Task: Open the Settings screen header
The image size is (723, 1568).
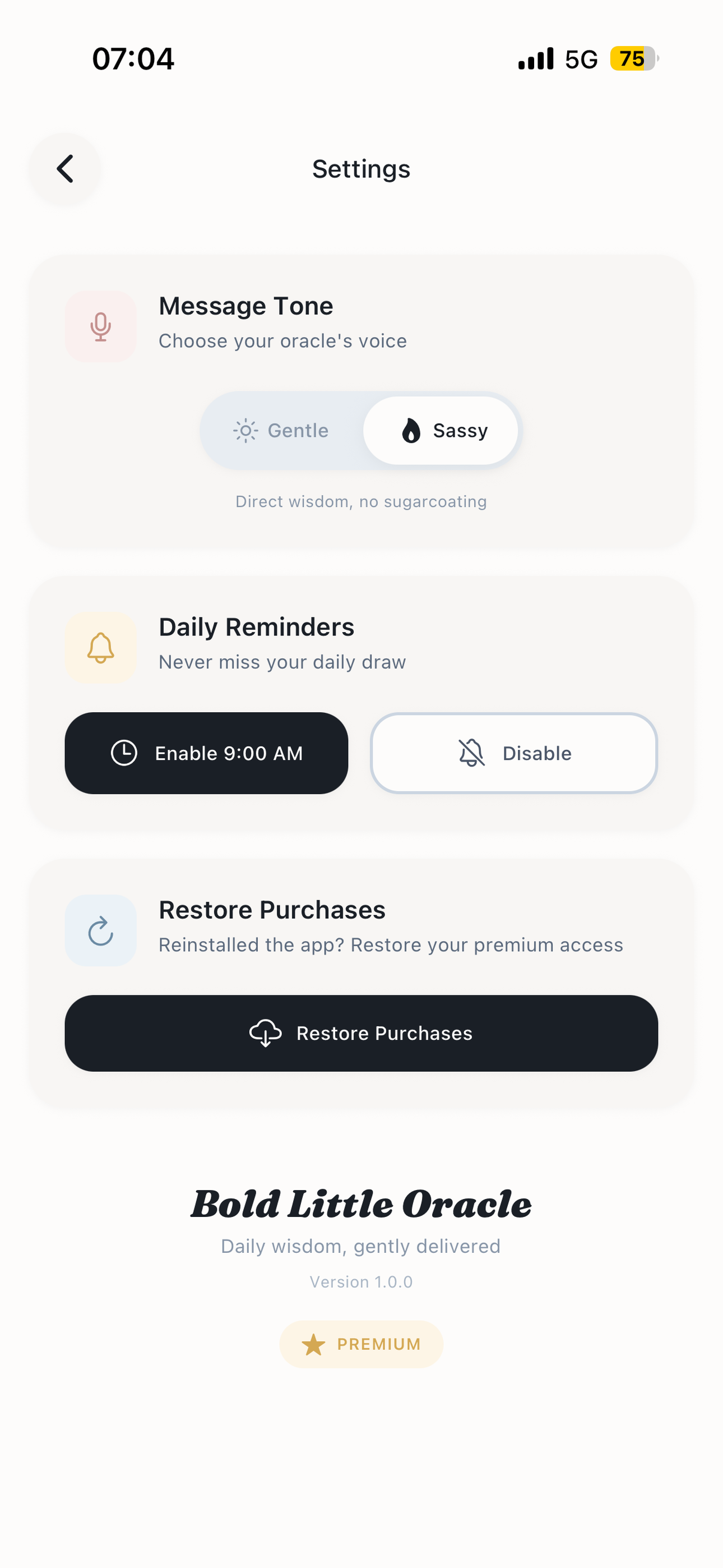Action: tap(361, 169)
